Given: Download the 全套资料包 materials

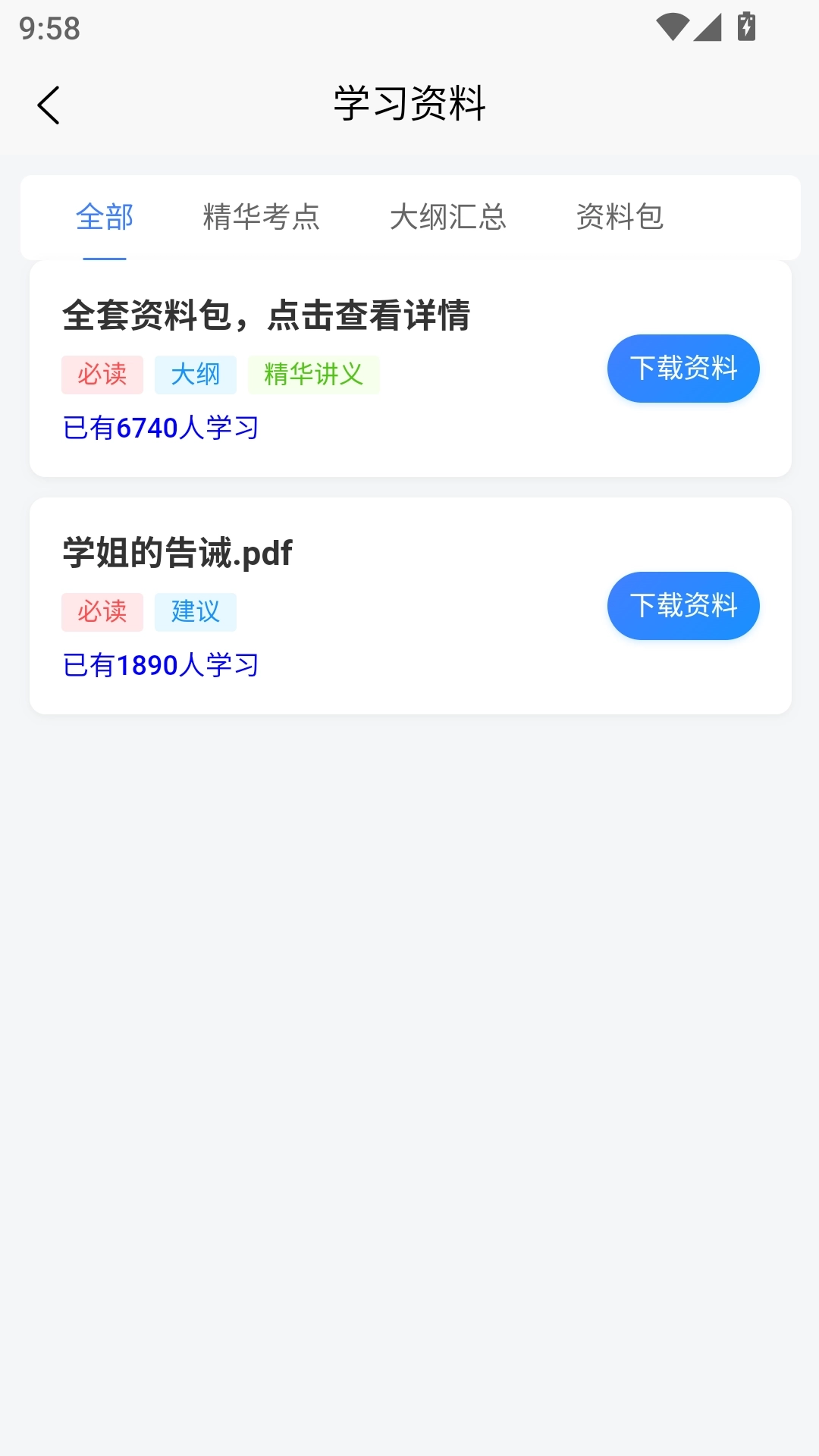Looking at the screenshot, I should point(682,368).
